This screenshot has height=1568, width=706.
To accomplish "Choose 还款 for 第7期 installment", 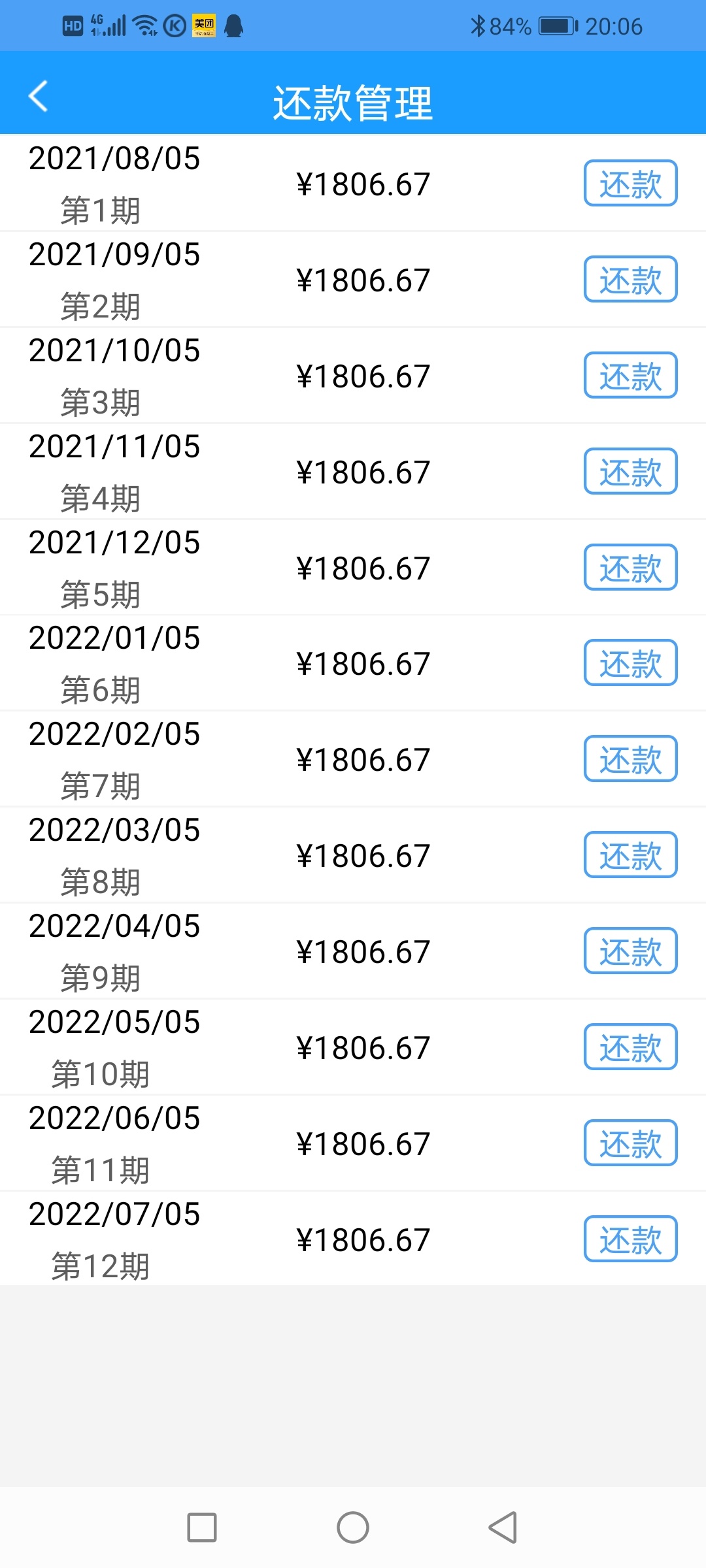I will pyautogui.click(x=630, y=759).
